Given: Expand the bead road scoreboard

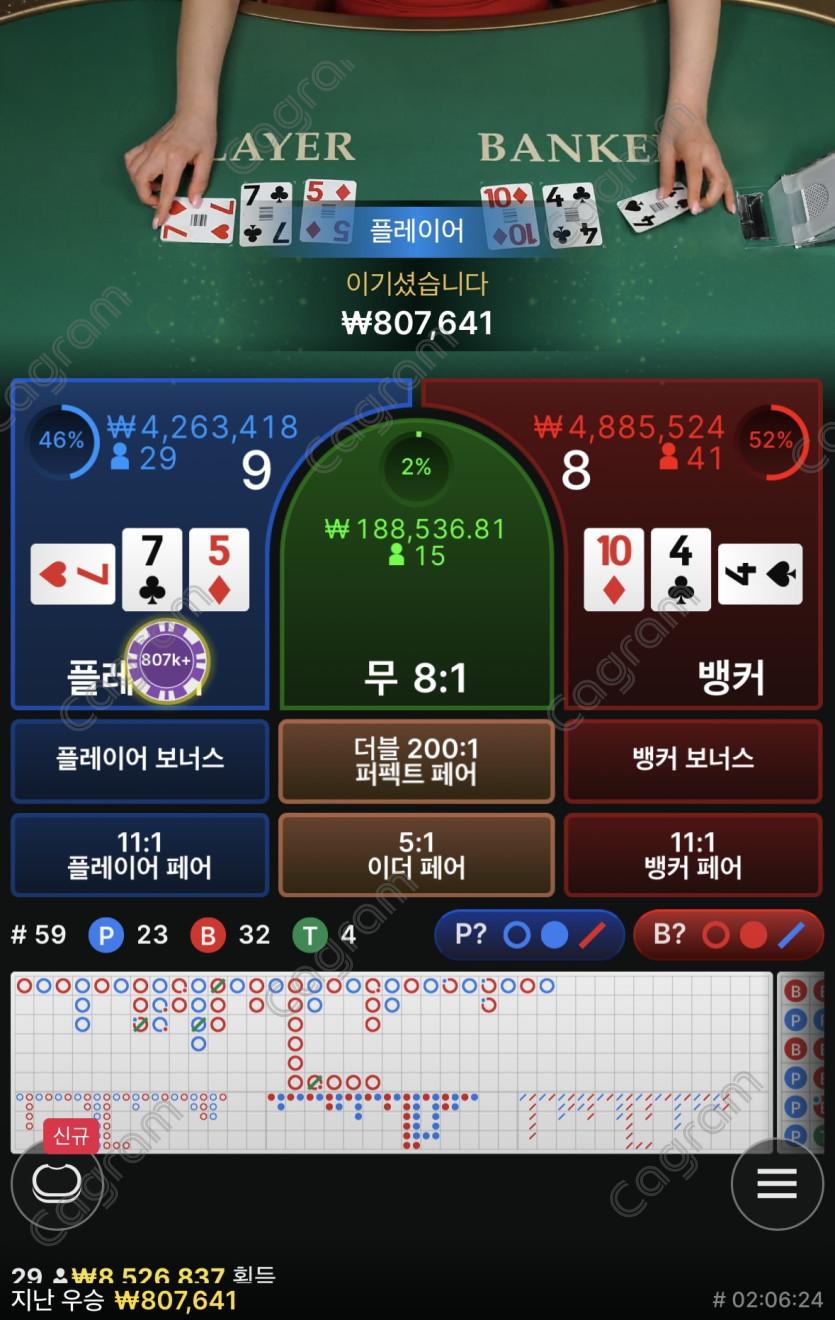Looking at the screenshot, I should point(390,1062).
